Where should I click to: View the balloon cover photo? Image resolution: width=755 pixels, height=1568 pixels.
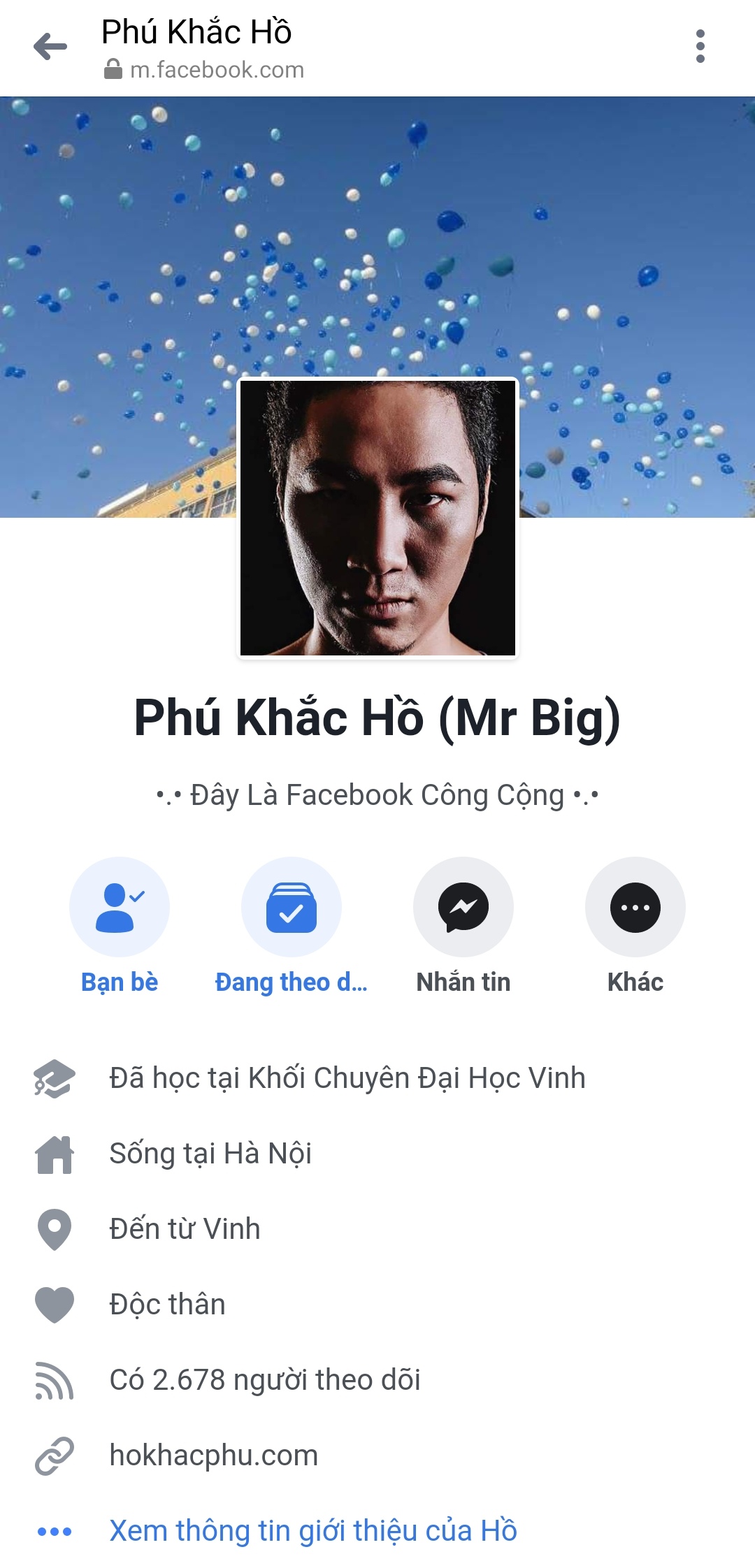(377, 231)
